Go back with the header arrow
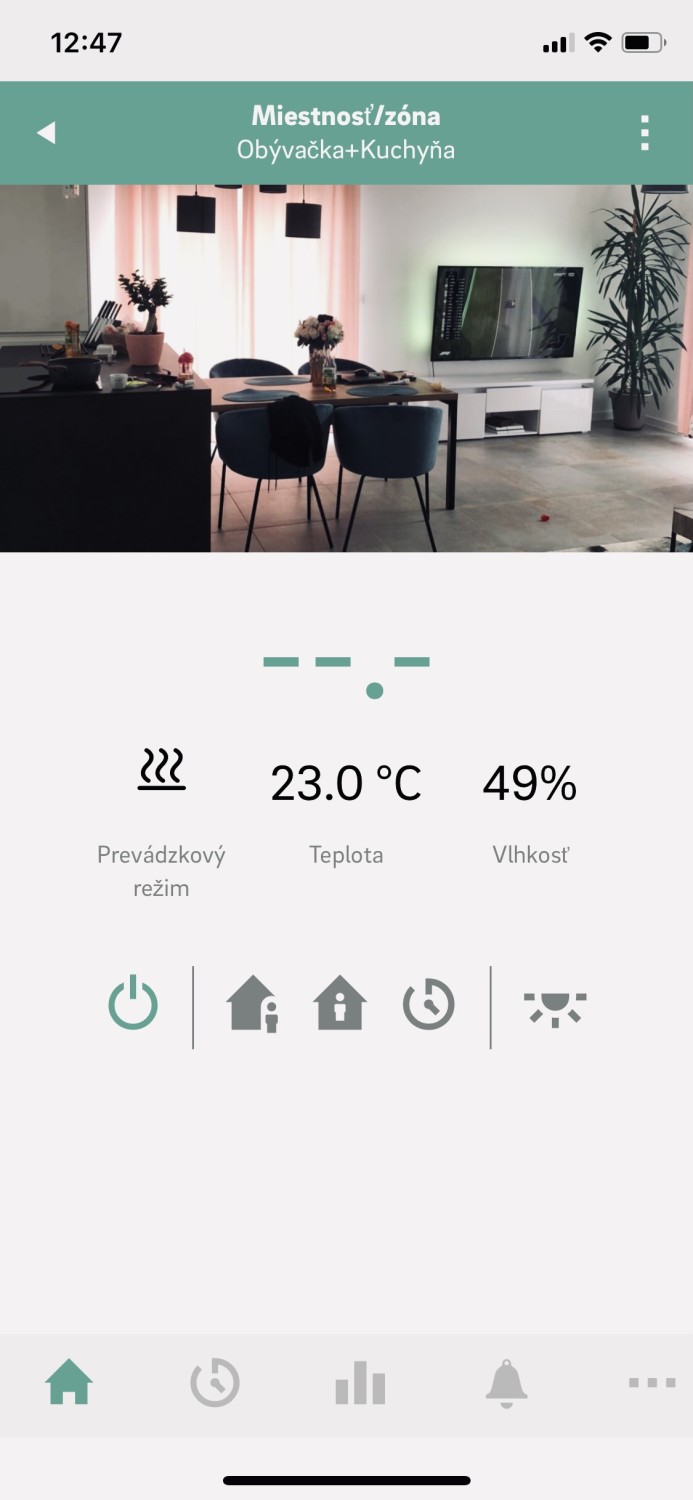The height and width of the screenshot is (1500, 693). click(46, 133)
